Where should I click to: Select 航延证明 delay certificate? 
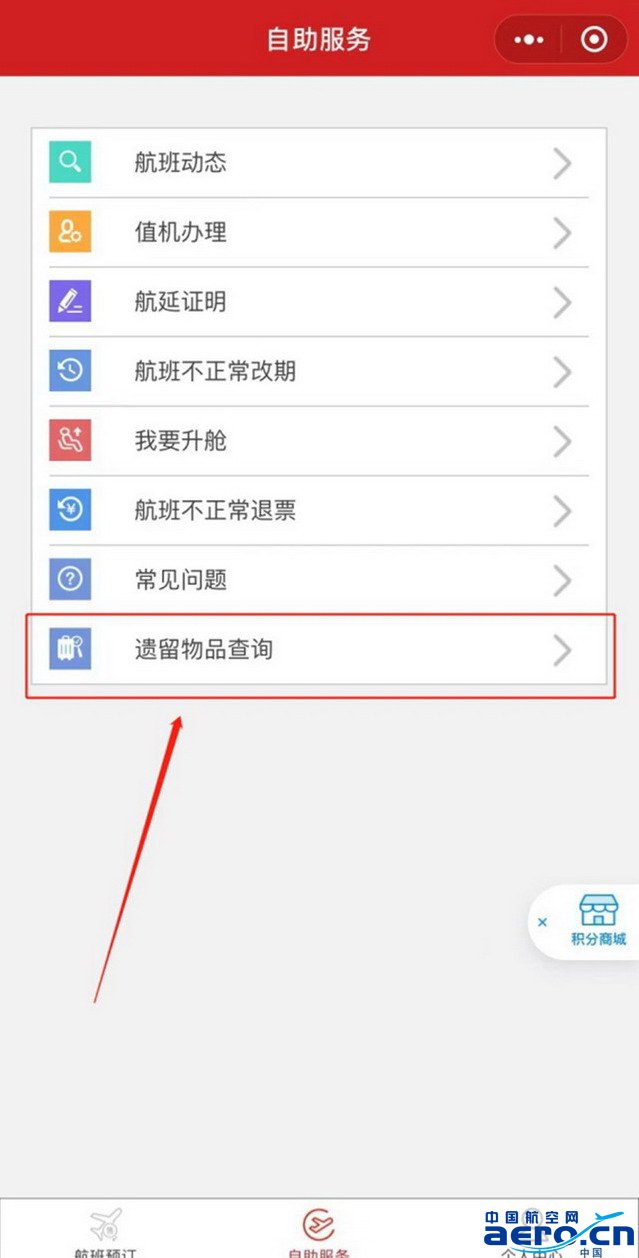pyautogui.click(x=319, y=302)
